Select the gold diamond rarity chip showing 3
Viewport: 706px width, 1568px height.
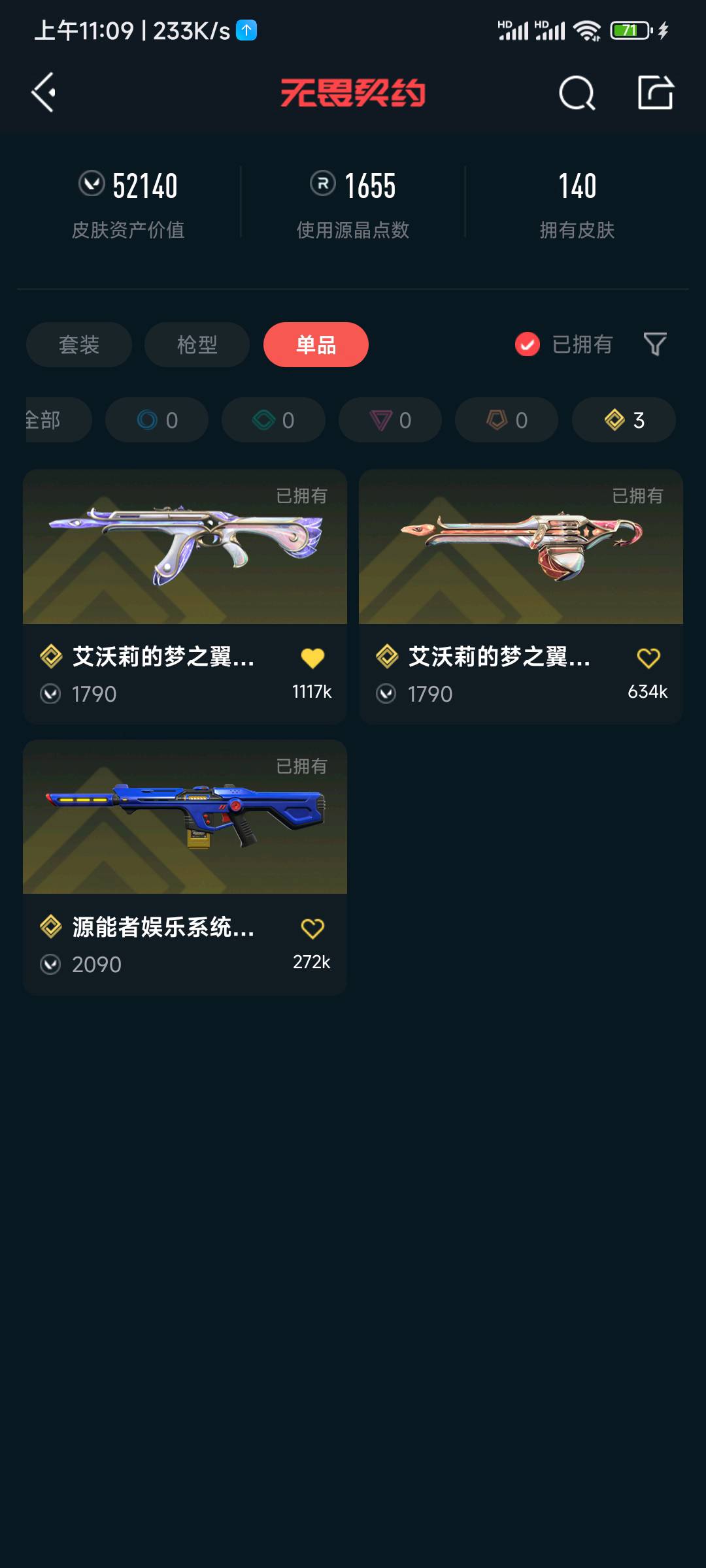pos(624,420)
